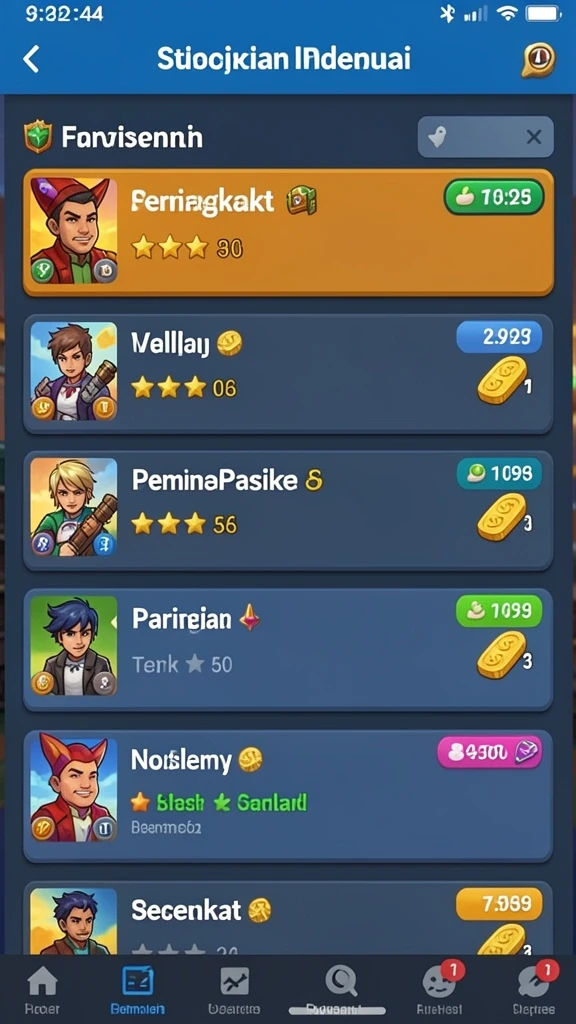Open the chat bubble tab with badge
This screenshot has width=576, height=1024.
click(535, 989)
